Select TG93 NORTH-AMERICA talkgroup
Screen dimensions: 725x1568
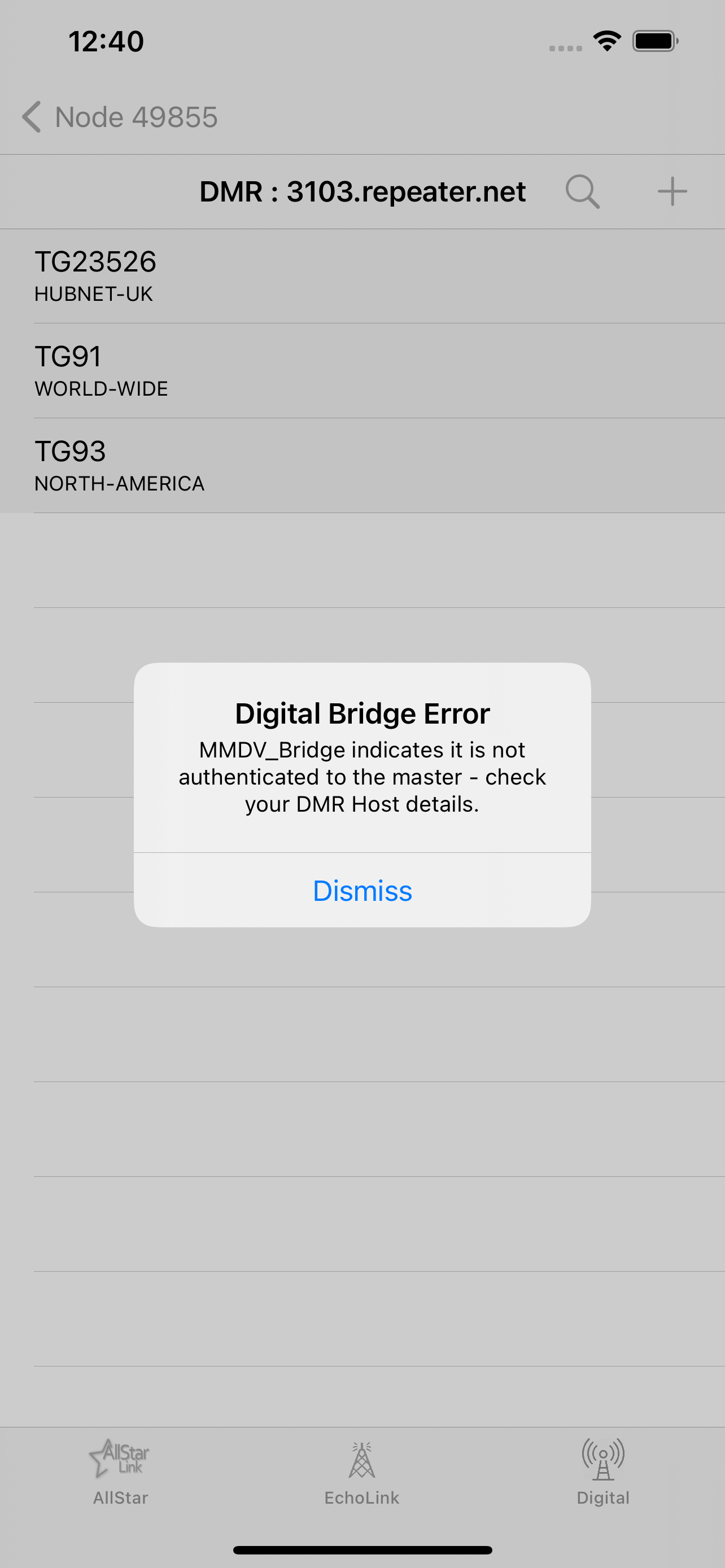[x=362, y=465]
